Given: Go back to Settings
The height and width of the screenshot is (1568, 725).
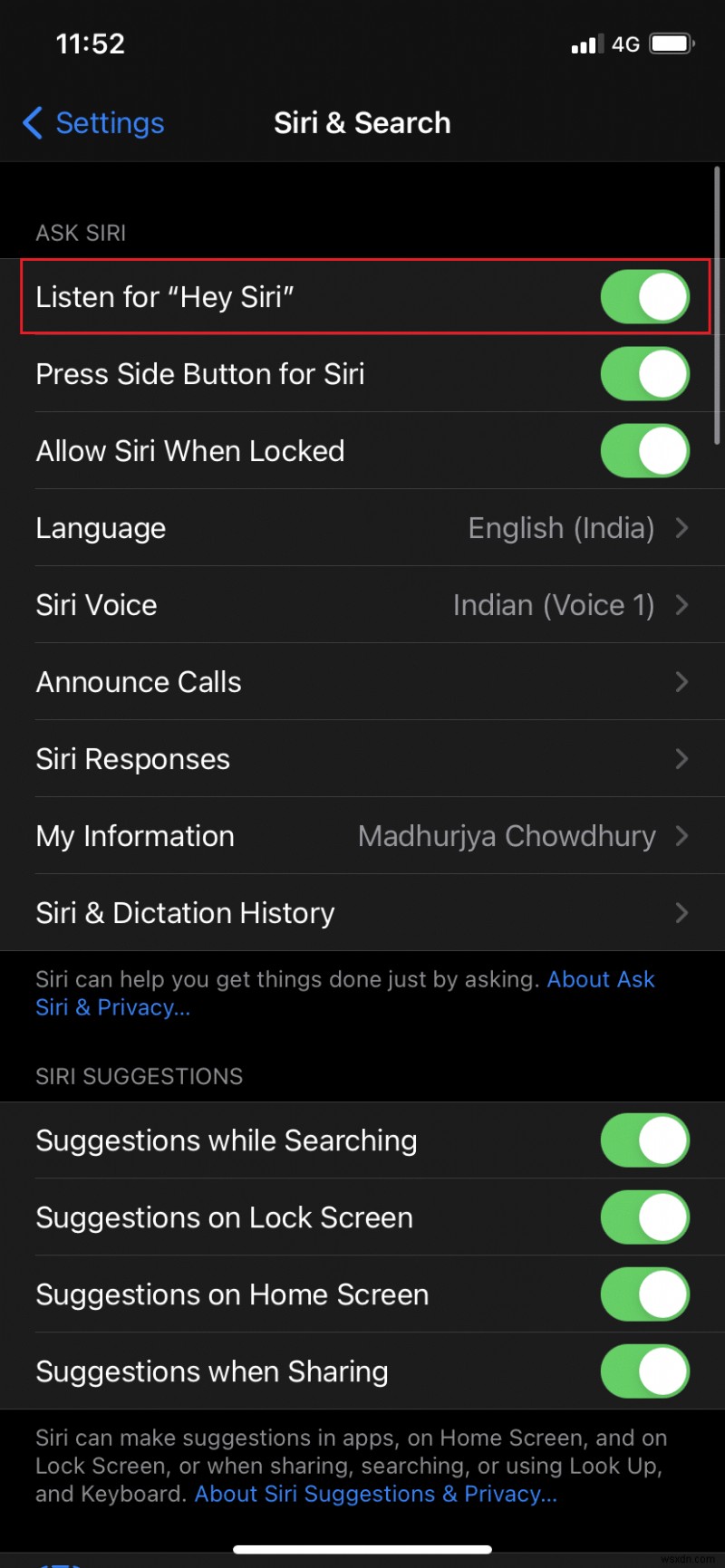Looking at the screenshot, I should (x=94, y=123).
